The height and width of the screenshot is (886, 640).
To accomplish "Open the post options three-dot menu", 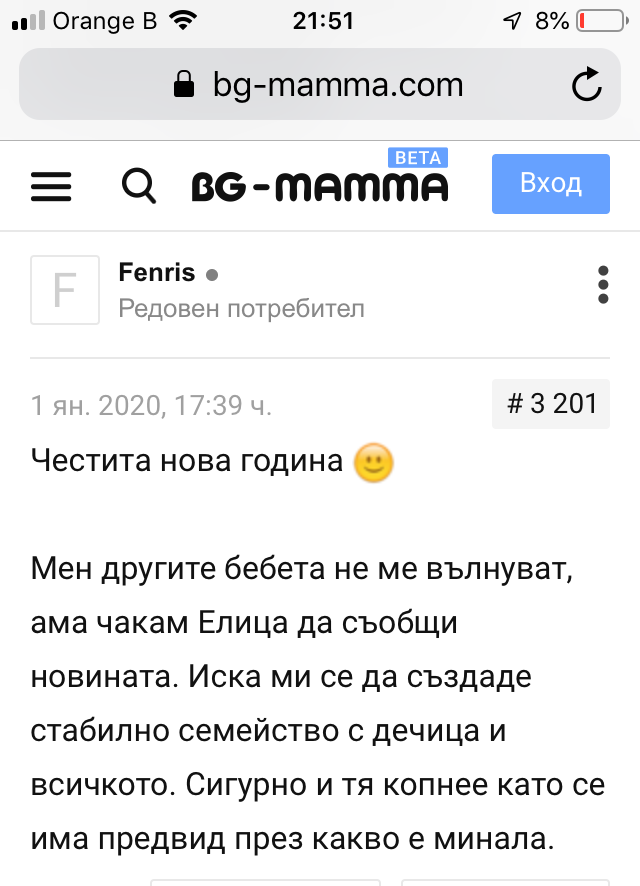I will coord(603,284).
